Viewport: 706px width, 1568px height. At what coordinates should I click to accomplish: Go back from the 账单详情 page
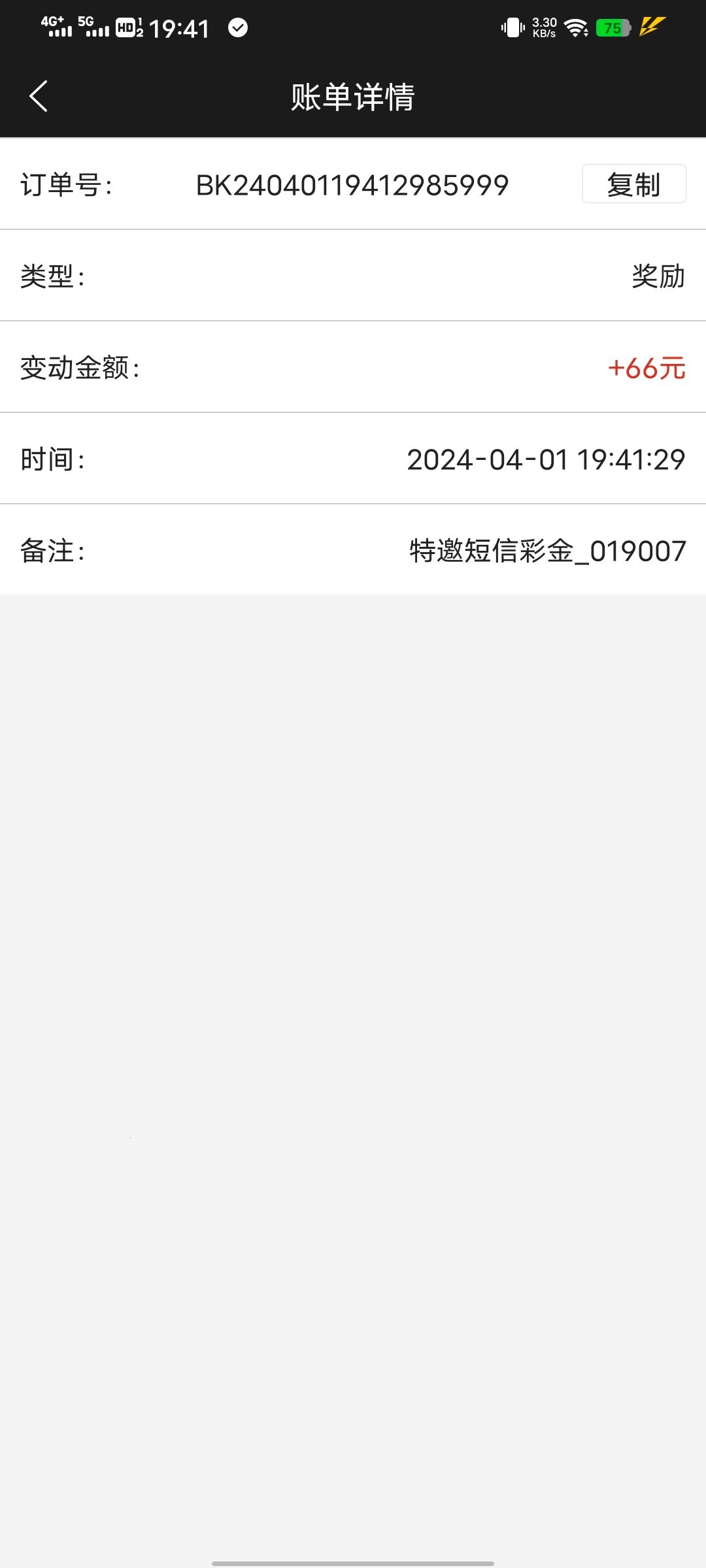point(39,96)
